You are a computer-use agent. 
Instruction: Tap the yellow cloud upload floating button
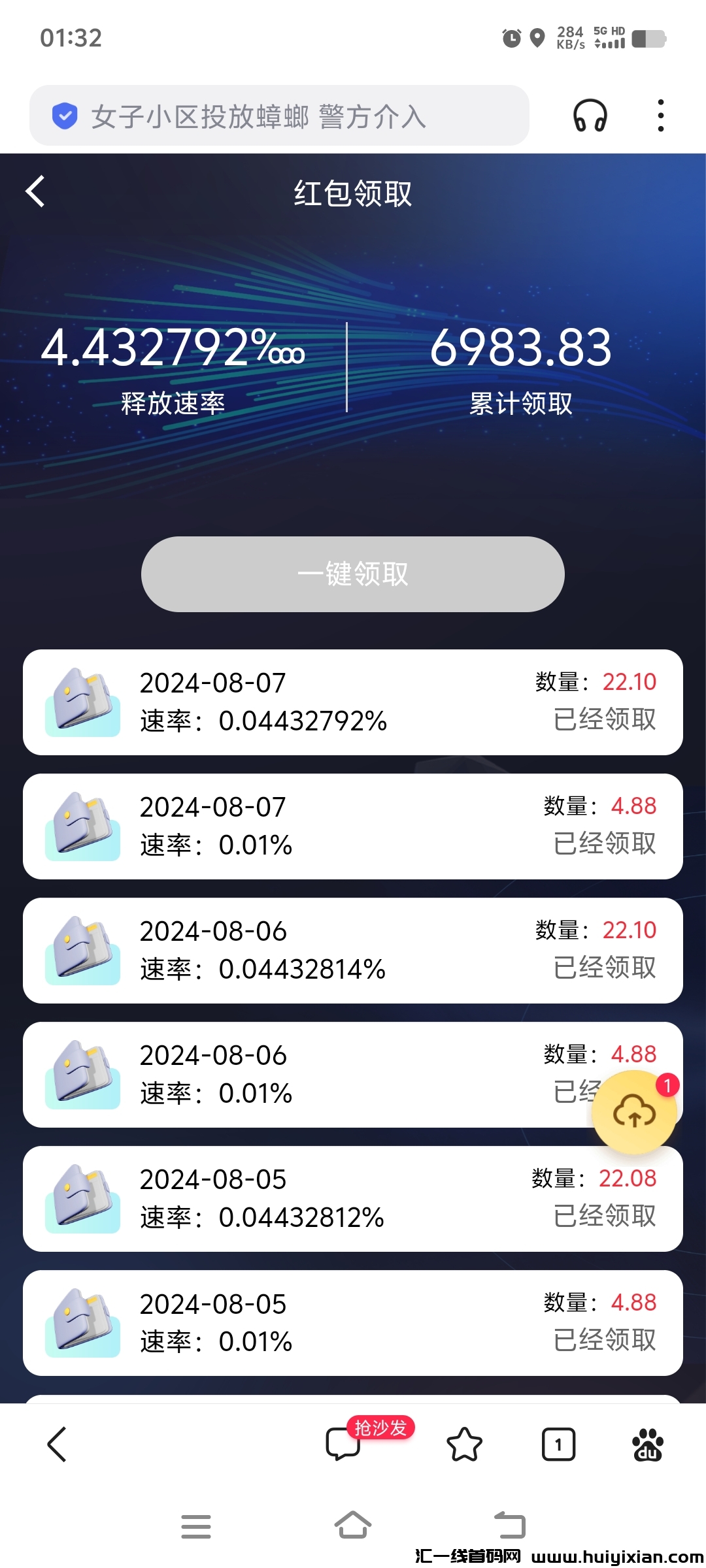point(634,1112)
